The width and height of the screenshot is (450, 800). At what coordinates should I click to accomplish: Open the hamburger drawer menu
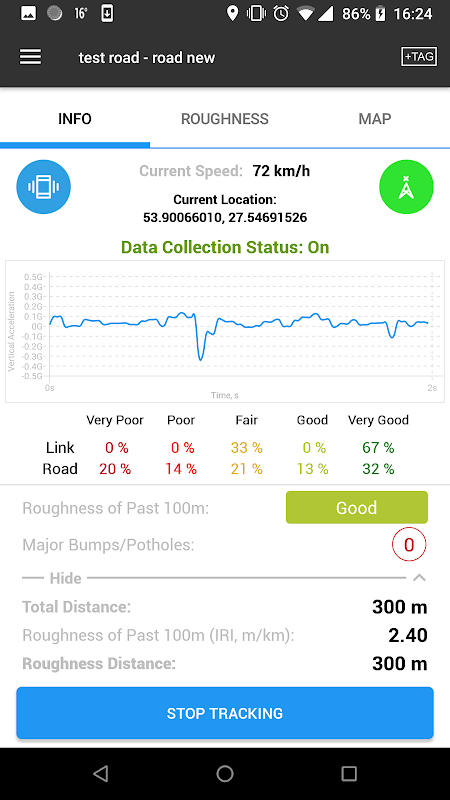[30, 57]
